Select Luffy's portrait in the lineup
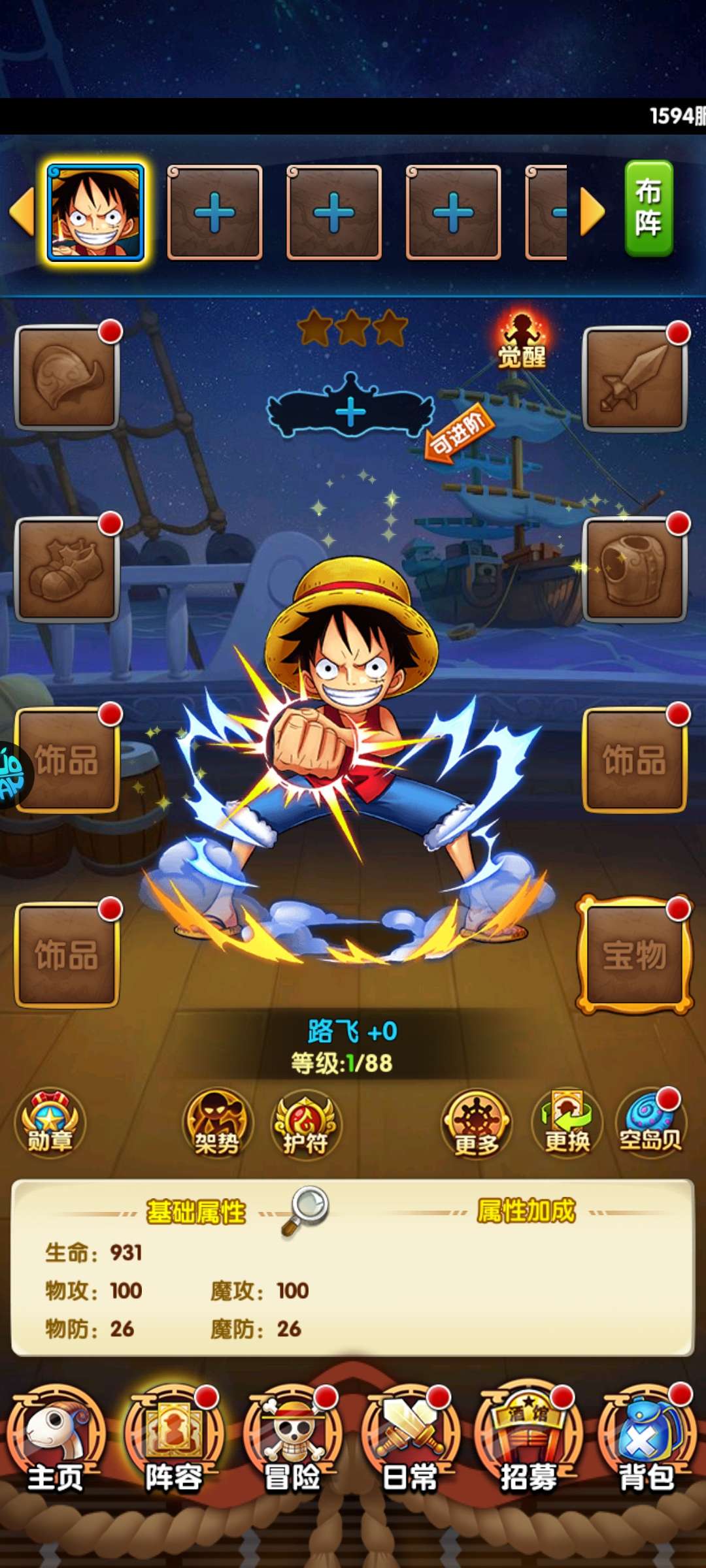The image size is (706, 1568). coord(95,212)
